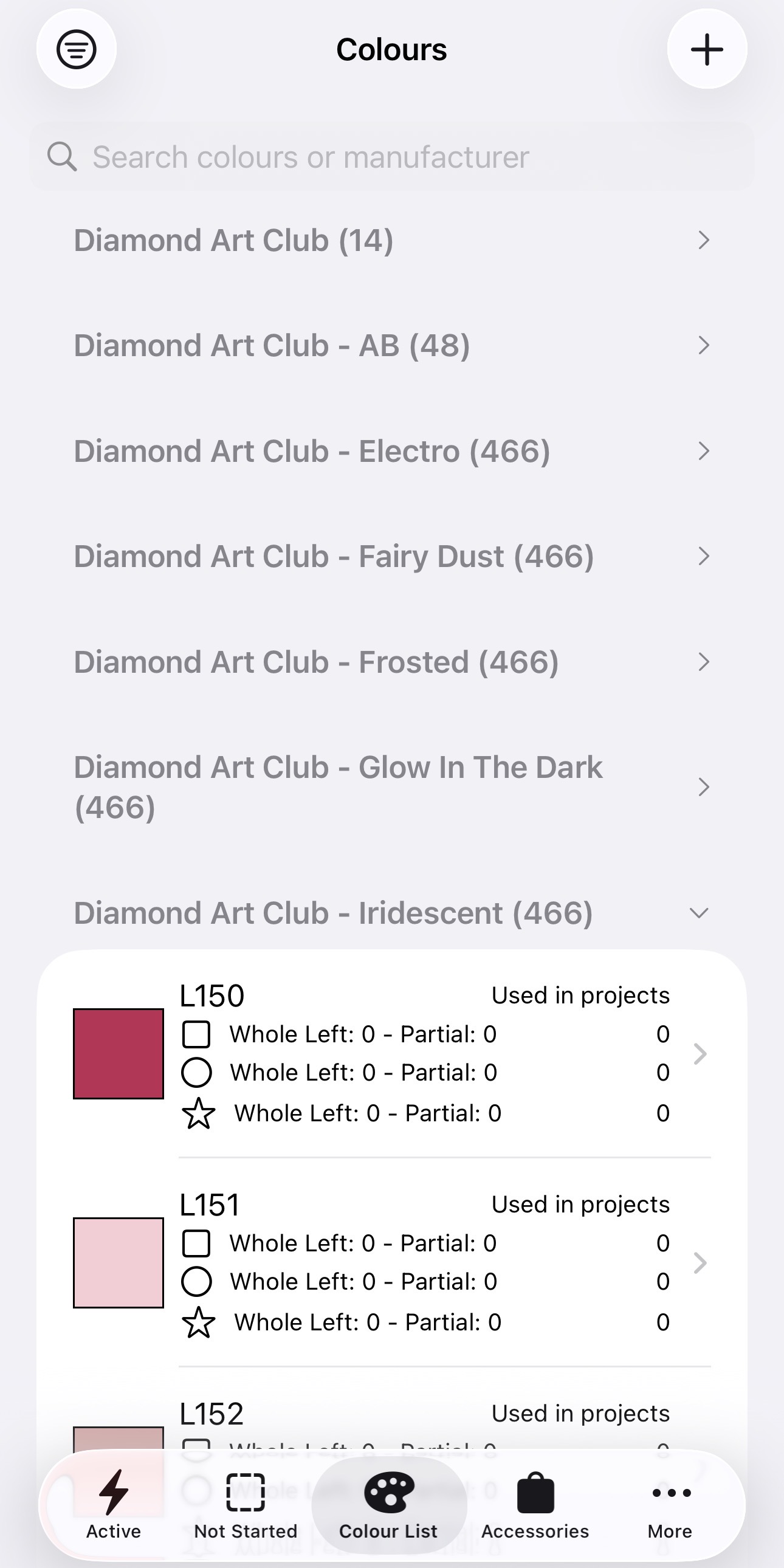The width and height of the screenshot is (784, 1568).
Task: Add a new colour with plus button
Action: click(x=707, y=49)
